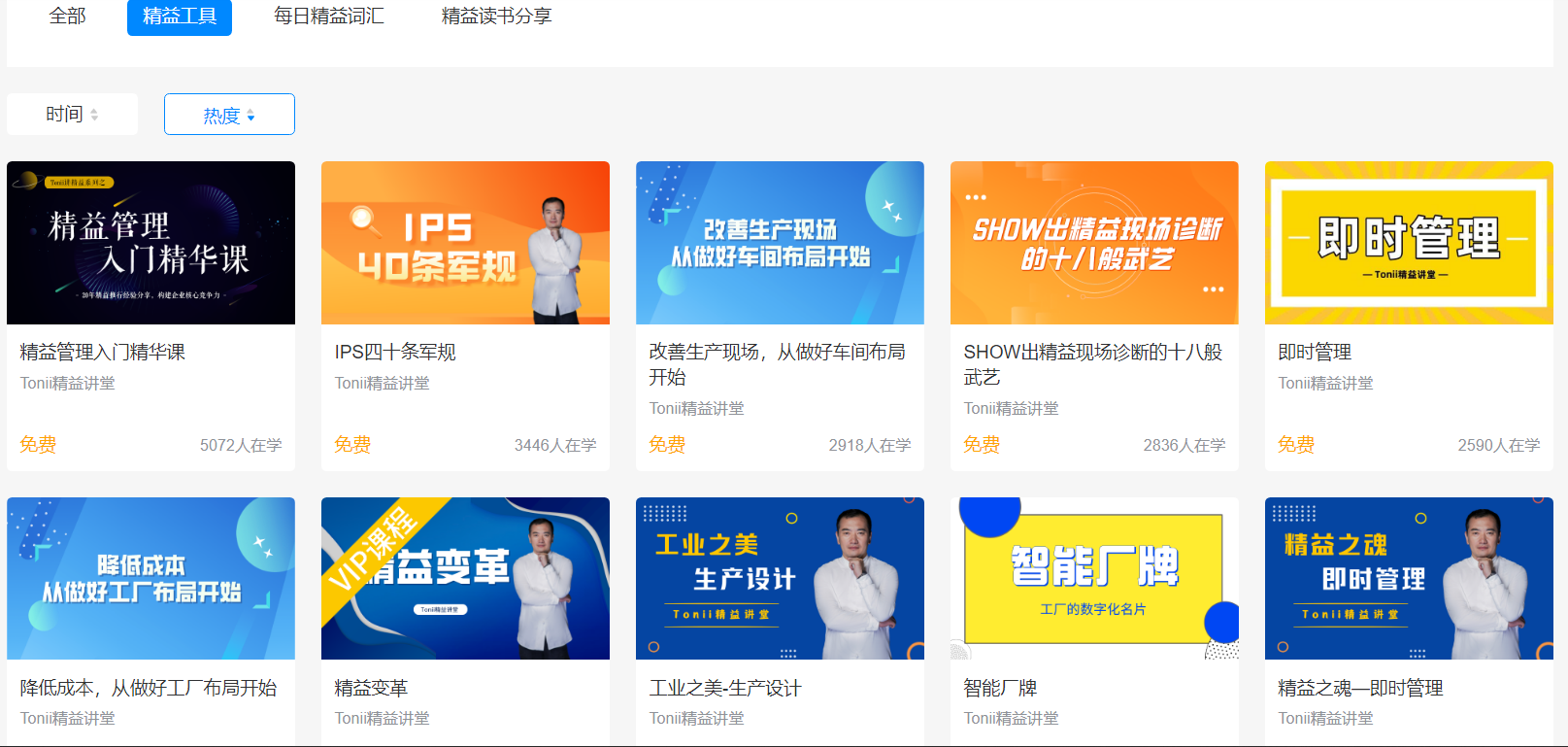
Task: Open the 智能厂牌 course card
Action: point(1094,580)
